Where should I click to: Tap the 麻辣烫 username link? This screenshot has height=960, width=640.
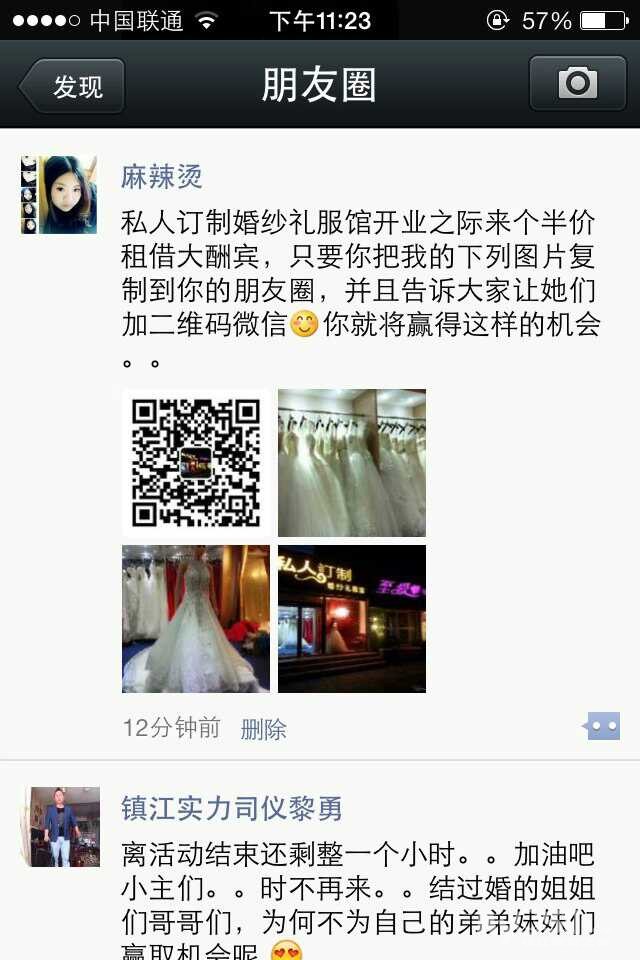[x=162, y=177]
